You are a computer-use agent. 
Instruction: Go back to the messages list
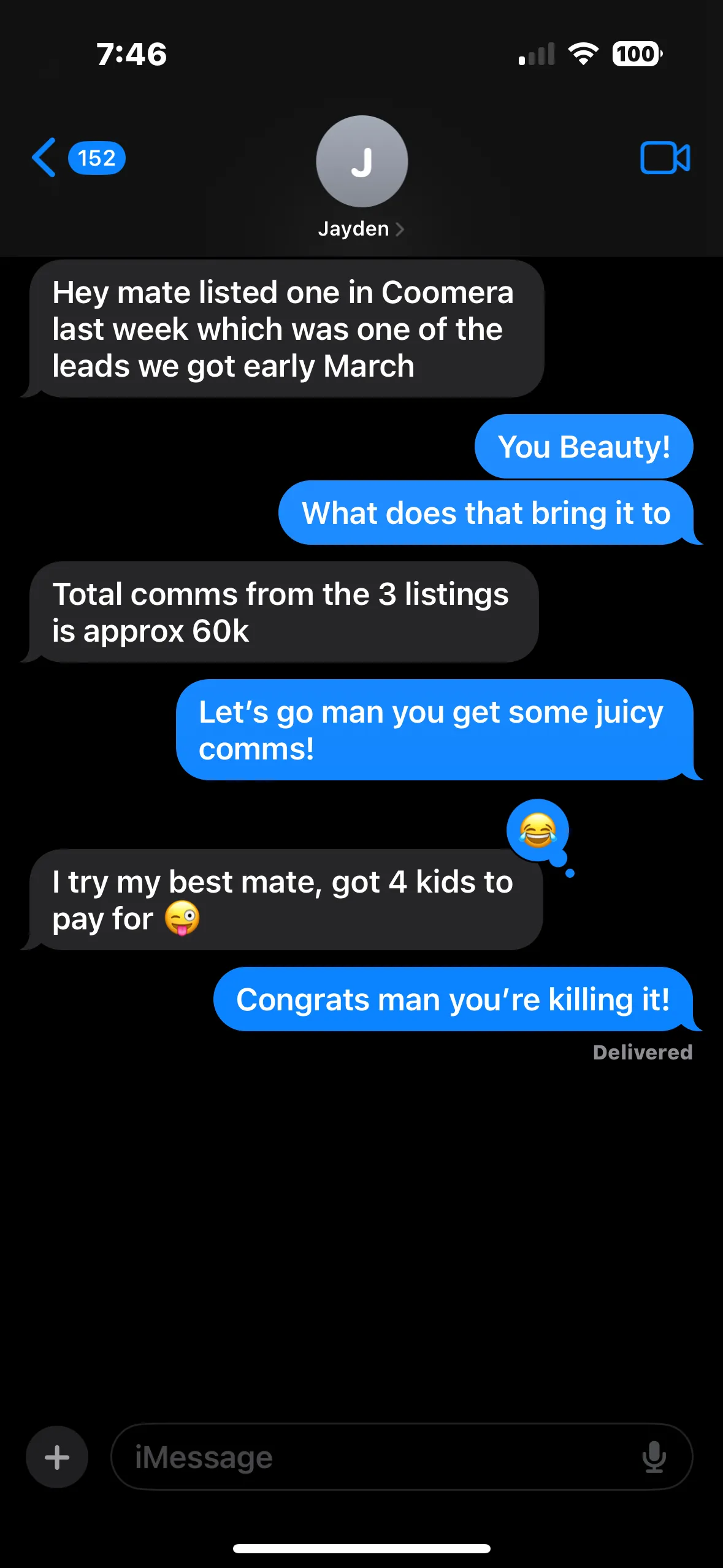pyautogui.click(x=44, y=158)
